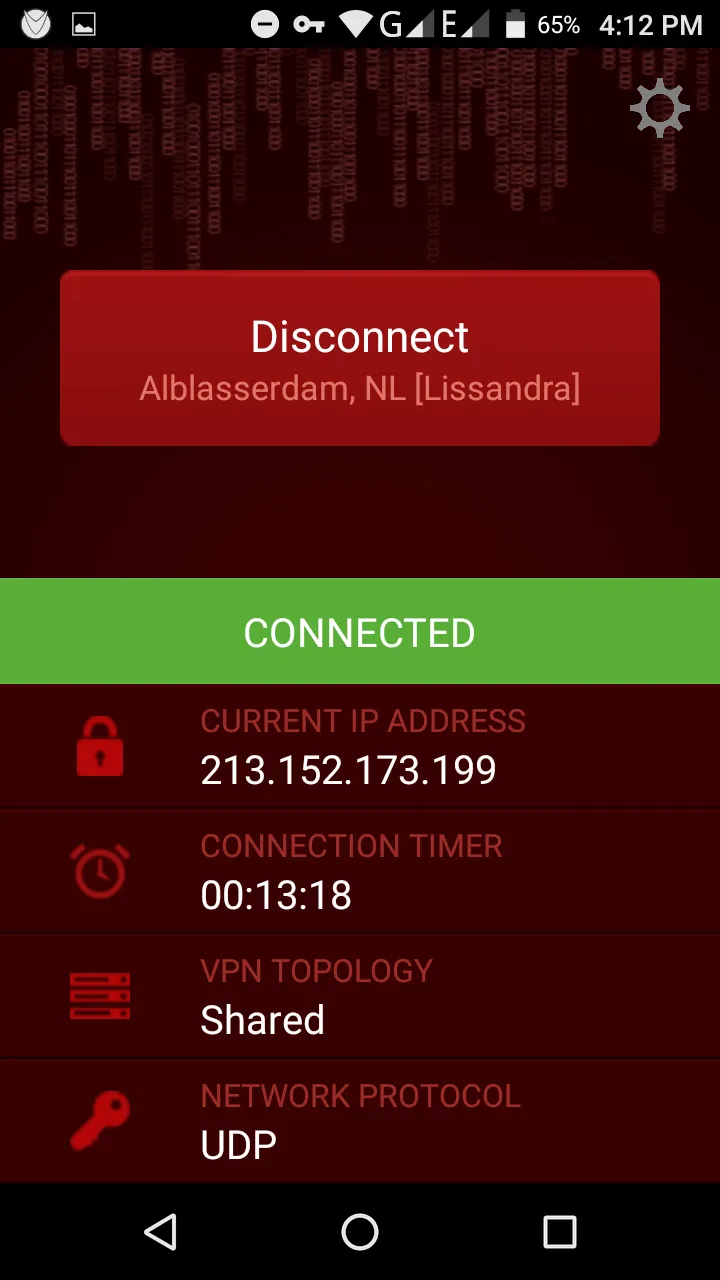
Task: Click the lock icon beside Current IP Address
Action: tap(100, 746)
